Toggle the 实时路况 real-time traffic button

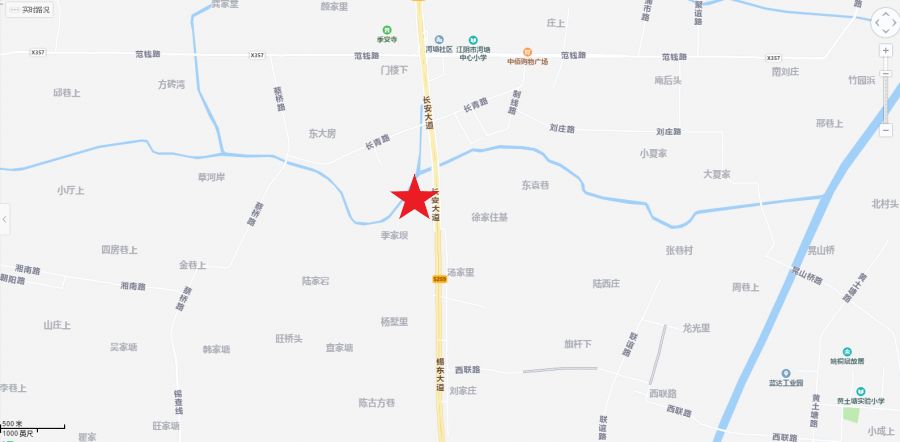click(28, 9)
